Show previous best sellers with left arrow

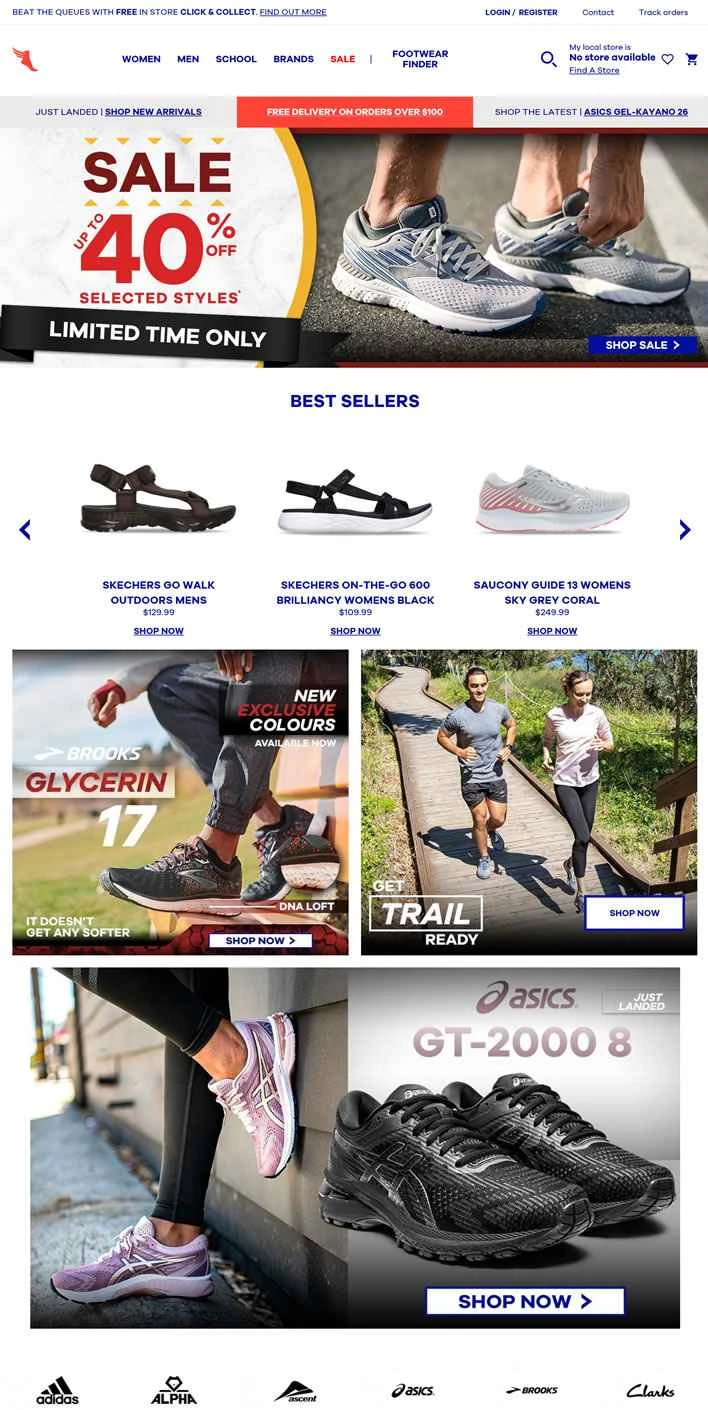(25, 530)
